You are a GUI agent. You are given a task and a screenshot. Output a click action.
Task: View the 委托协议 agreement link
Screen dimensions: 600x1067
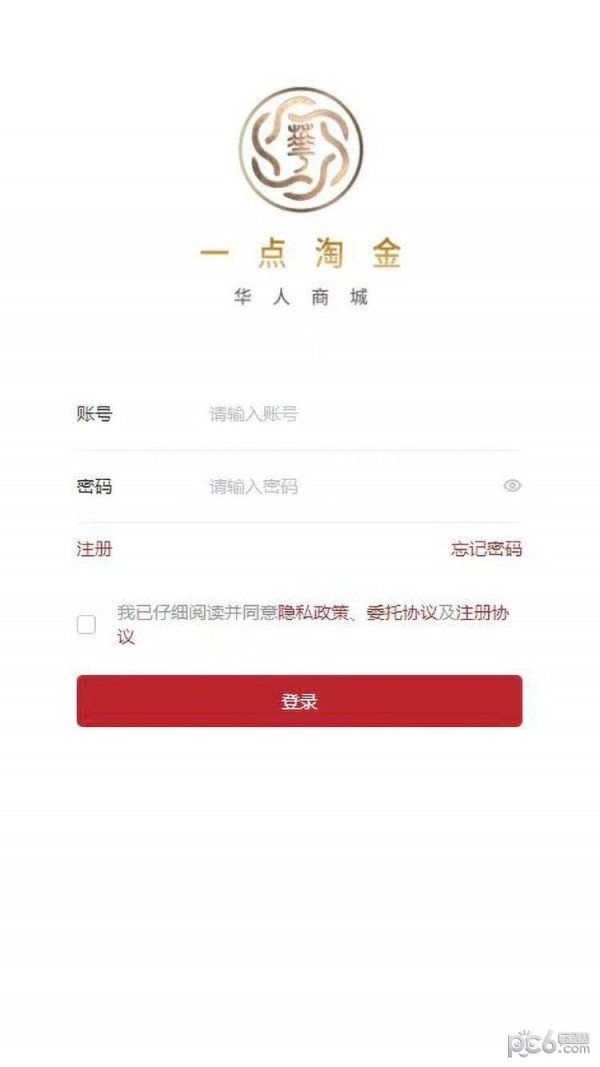point(401,613)
